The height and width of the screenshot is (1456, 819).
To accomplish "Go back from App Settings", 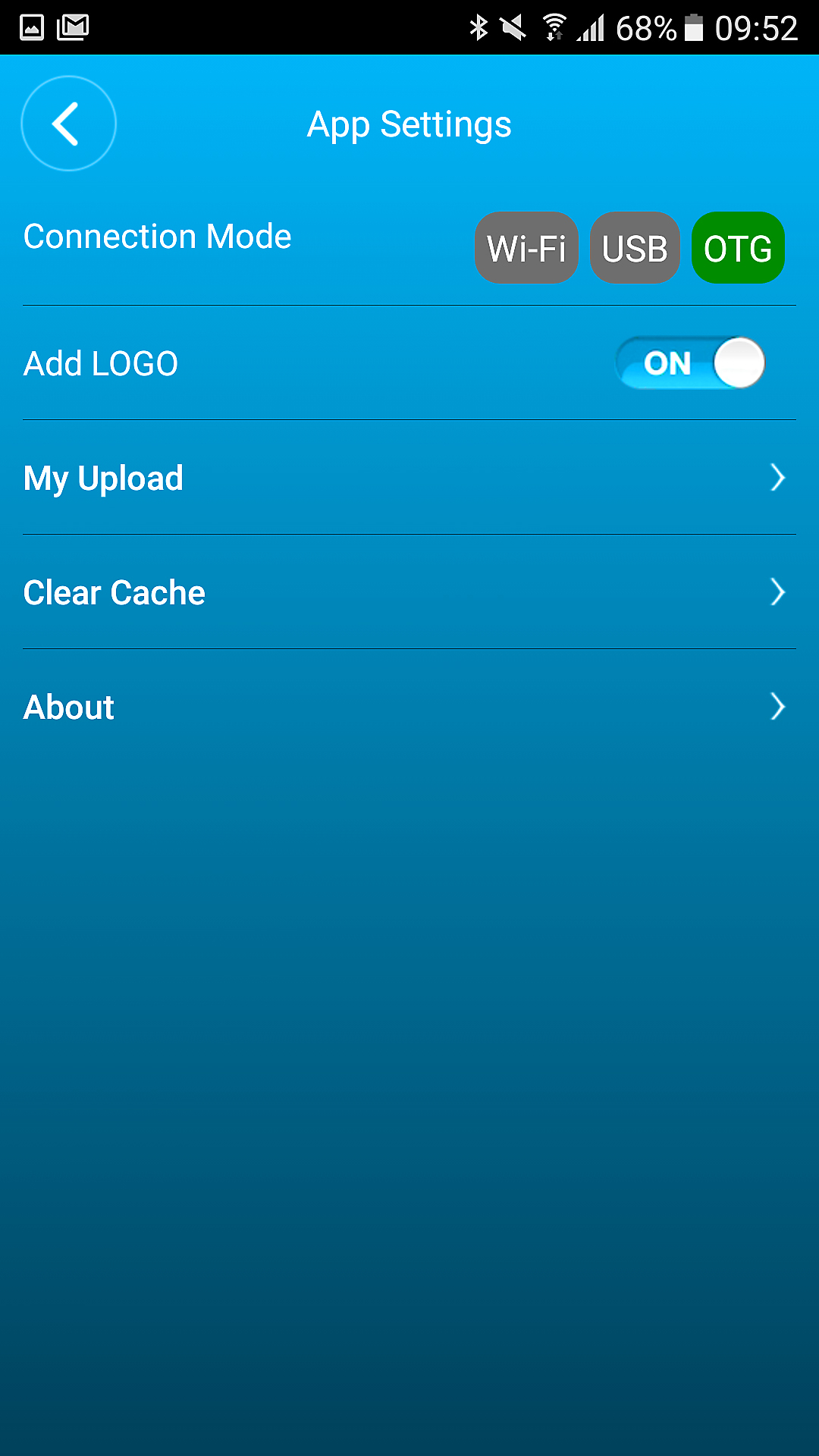I will click(68, 124).
